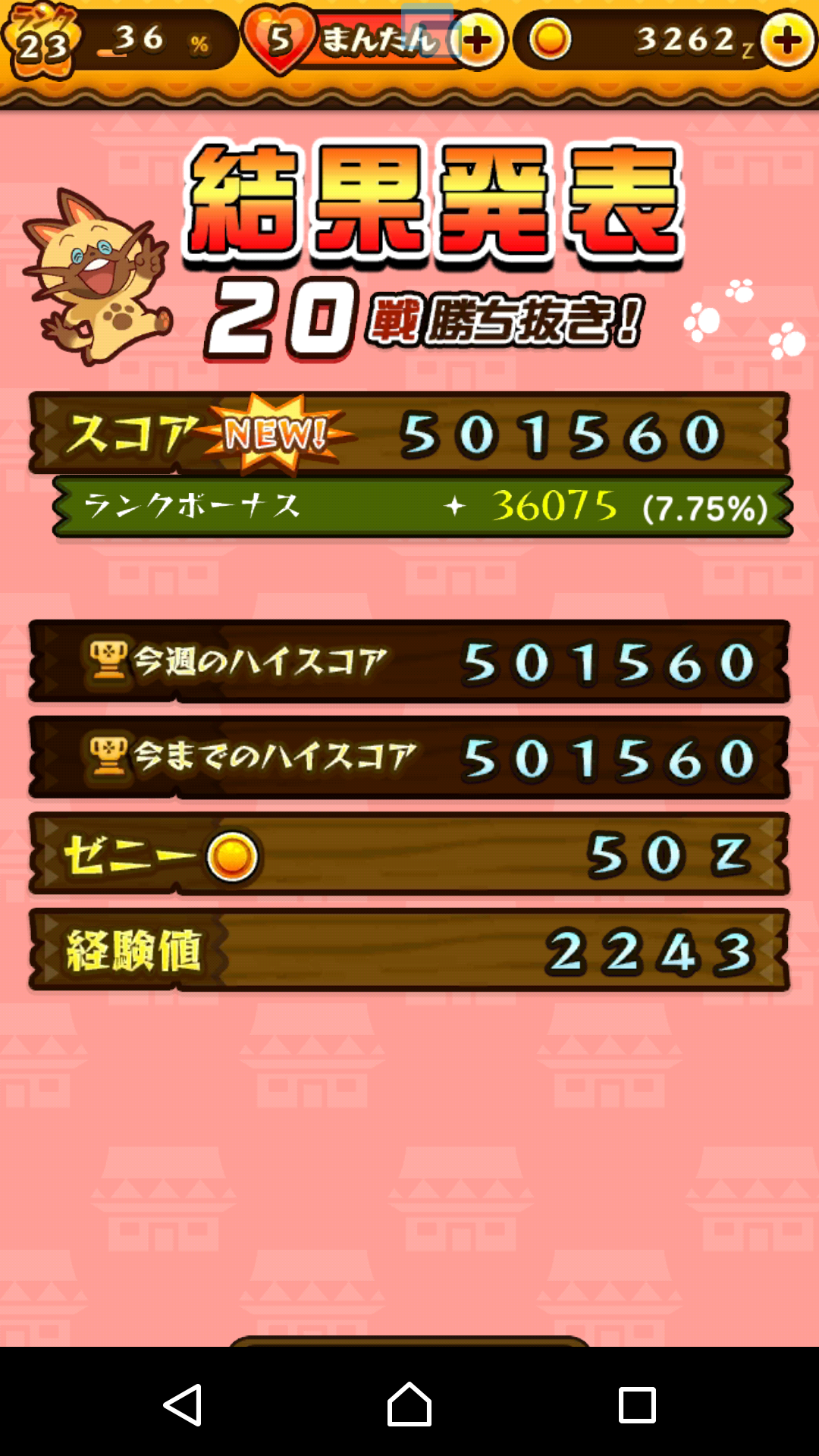Add more zenny with the plus button
Screen dimensions: 819x1456
tap(789, 39)
